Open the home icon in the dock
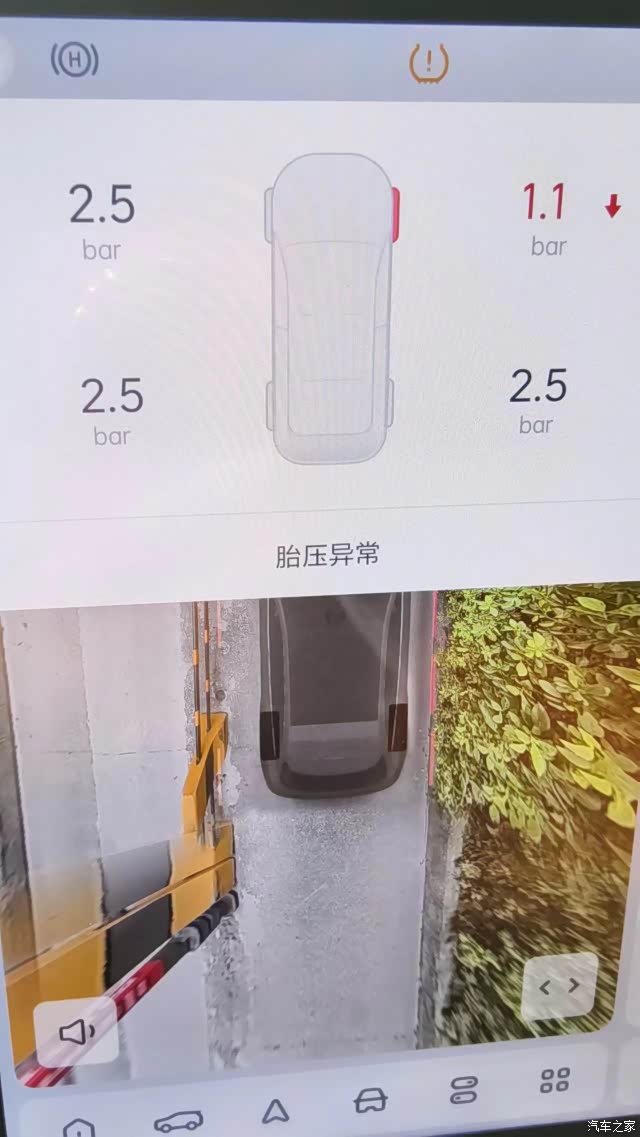This screenshot has height=1137, width=640. coord(79,1126)
